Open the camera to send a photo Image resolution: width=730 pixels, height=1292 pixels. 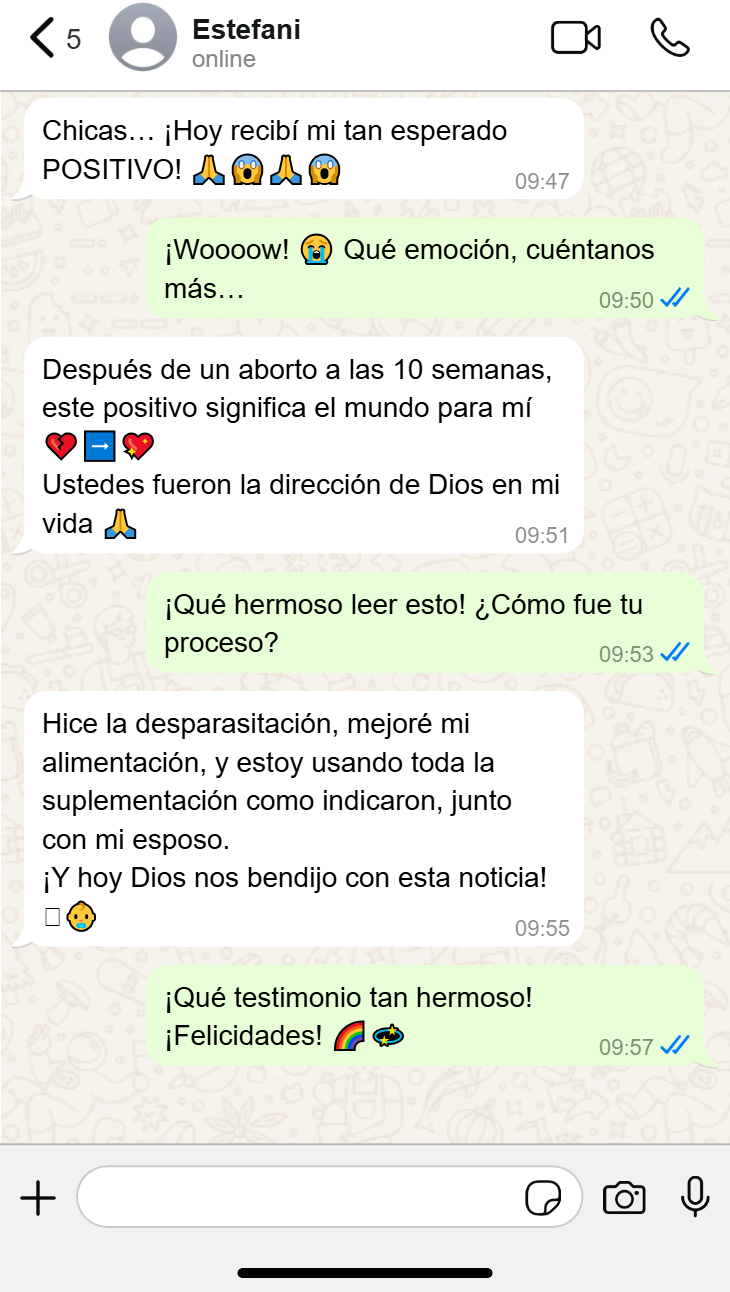[624, 1197]
